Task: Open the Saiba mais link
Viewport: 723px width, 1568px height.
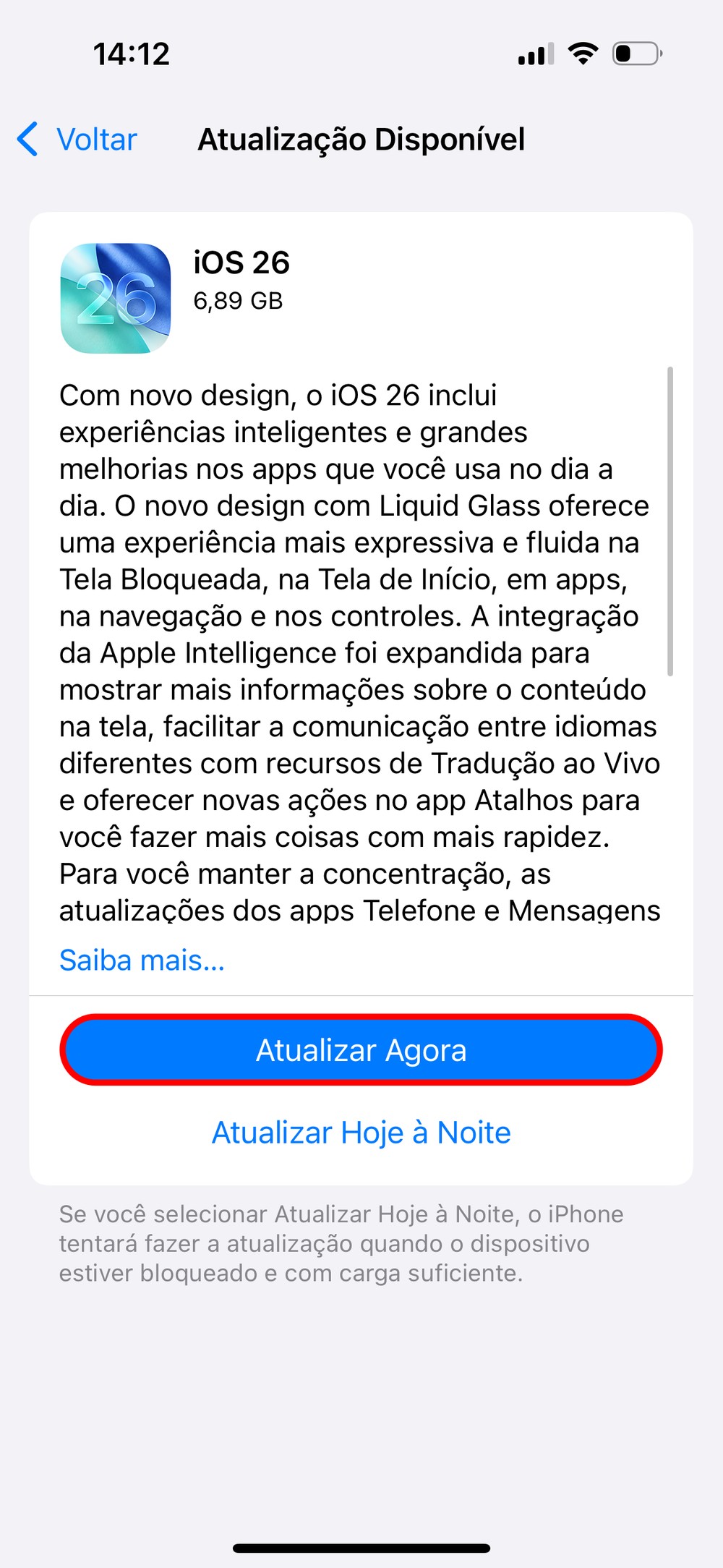Action: click(x=142, y=960)
